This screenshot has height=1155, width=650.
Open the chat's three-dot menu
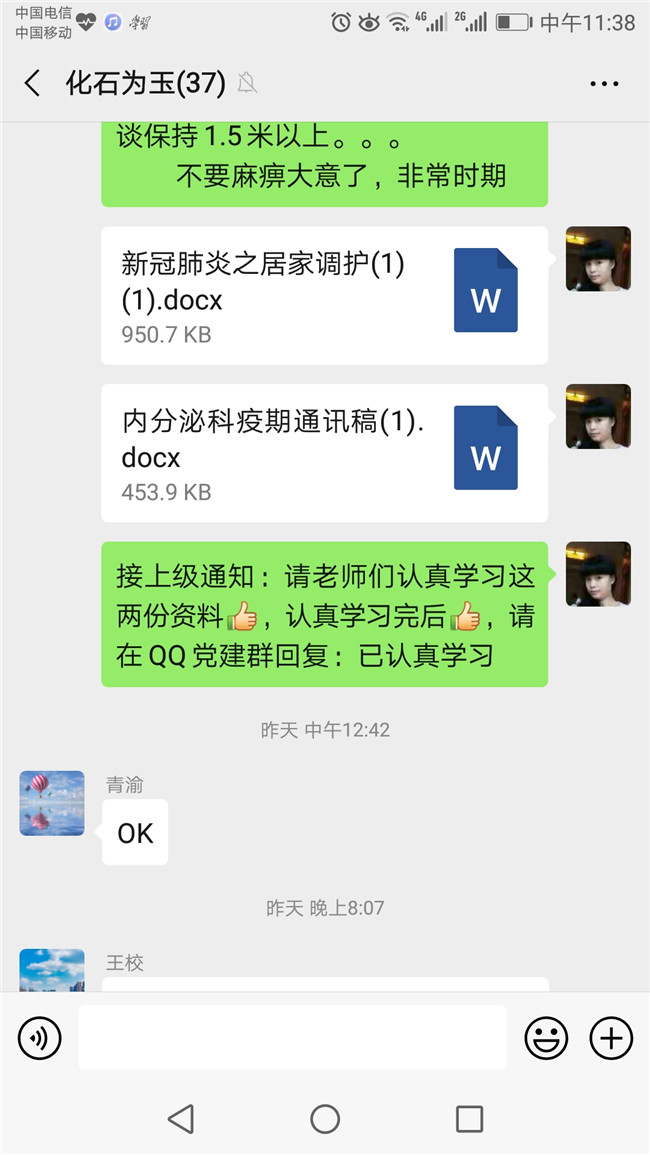(604, 84)
